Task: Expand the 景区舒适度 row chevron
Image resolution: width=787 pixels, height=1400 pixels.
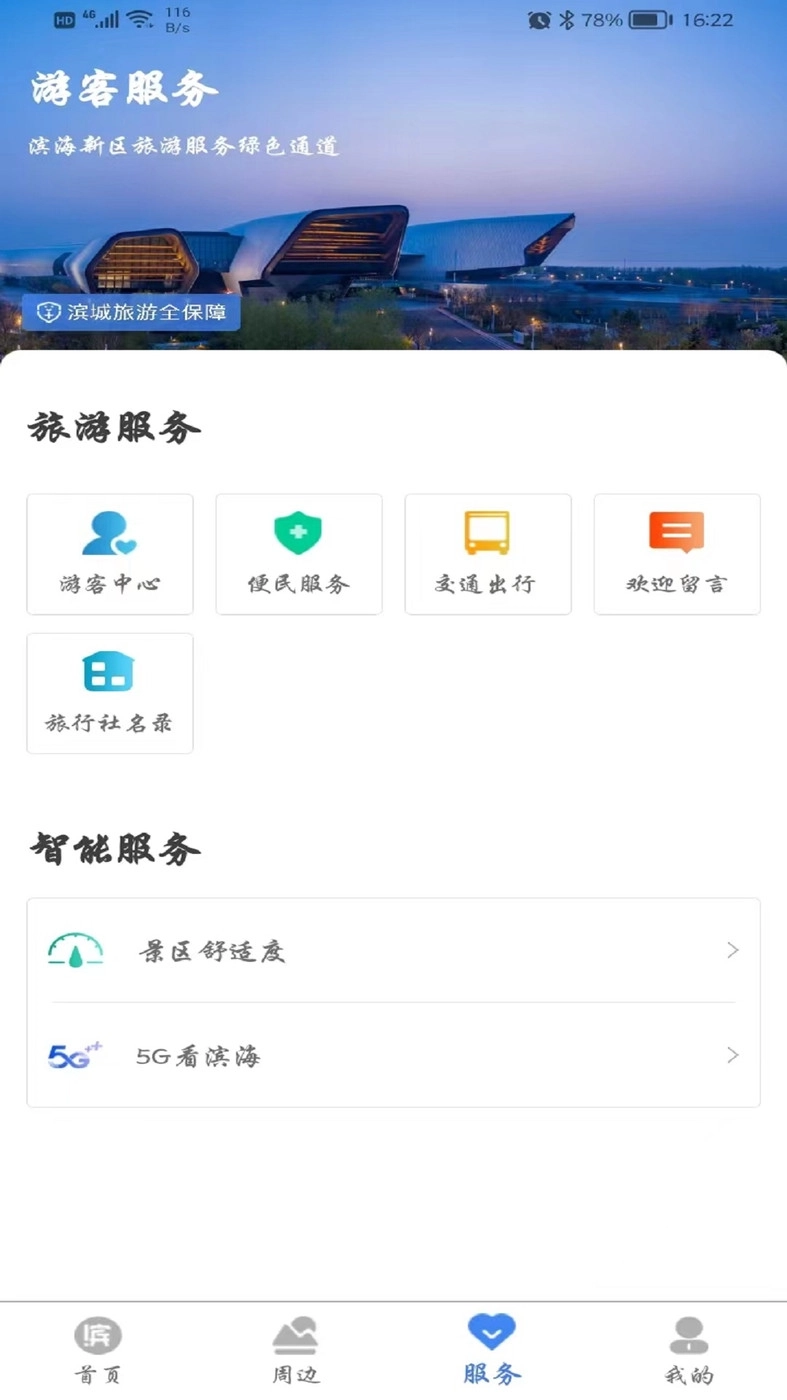Action: [733, 950]
